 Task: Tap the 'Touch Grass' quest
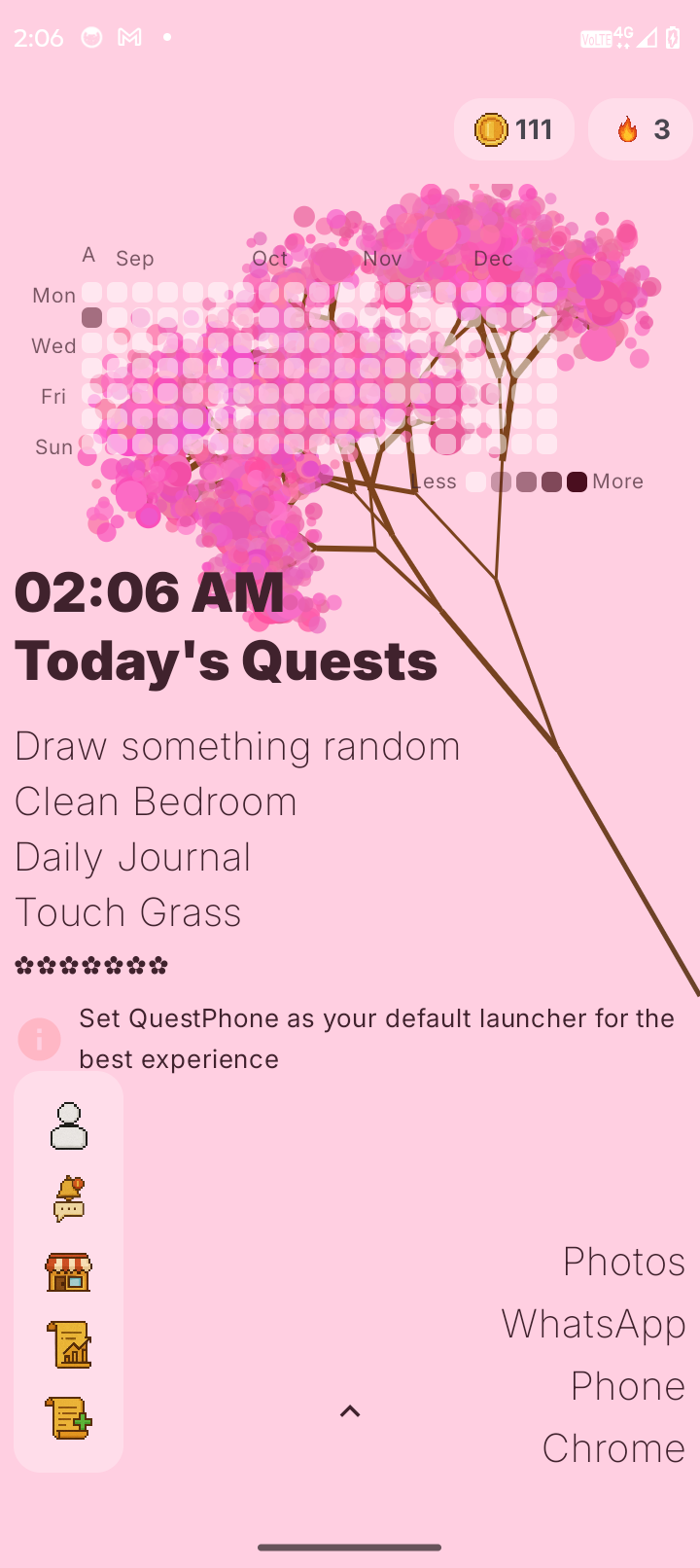click(x=127, y=911)
